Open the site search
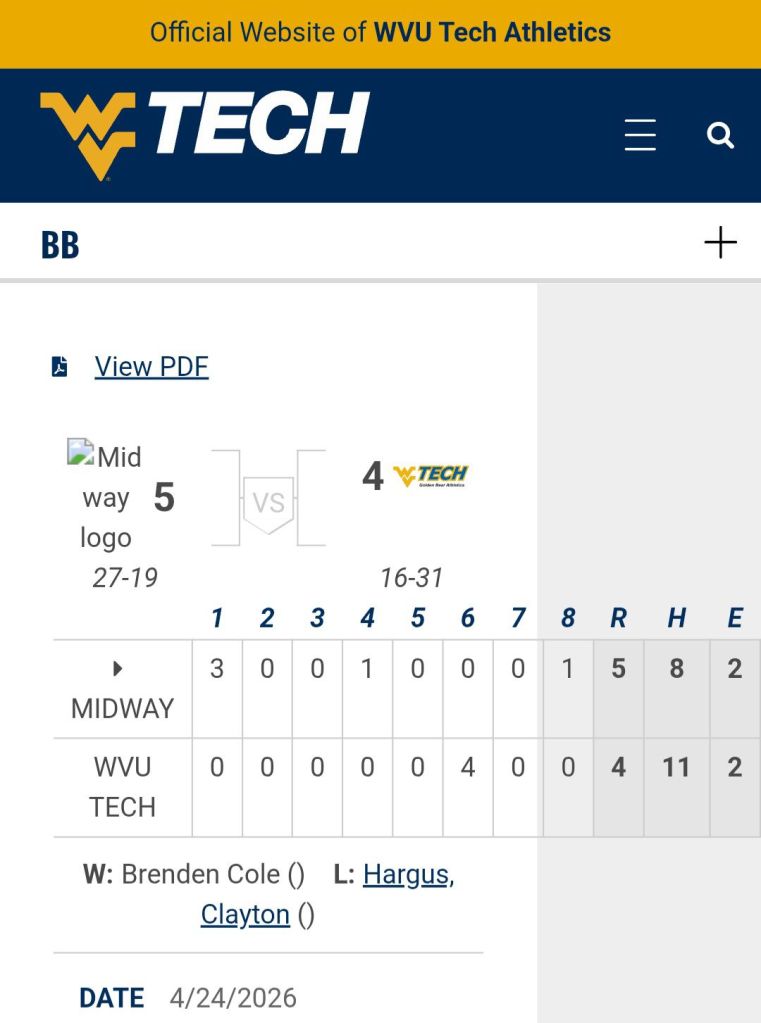 click(x=720, y=135)
